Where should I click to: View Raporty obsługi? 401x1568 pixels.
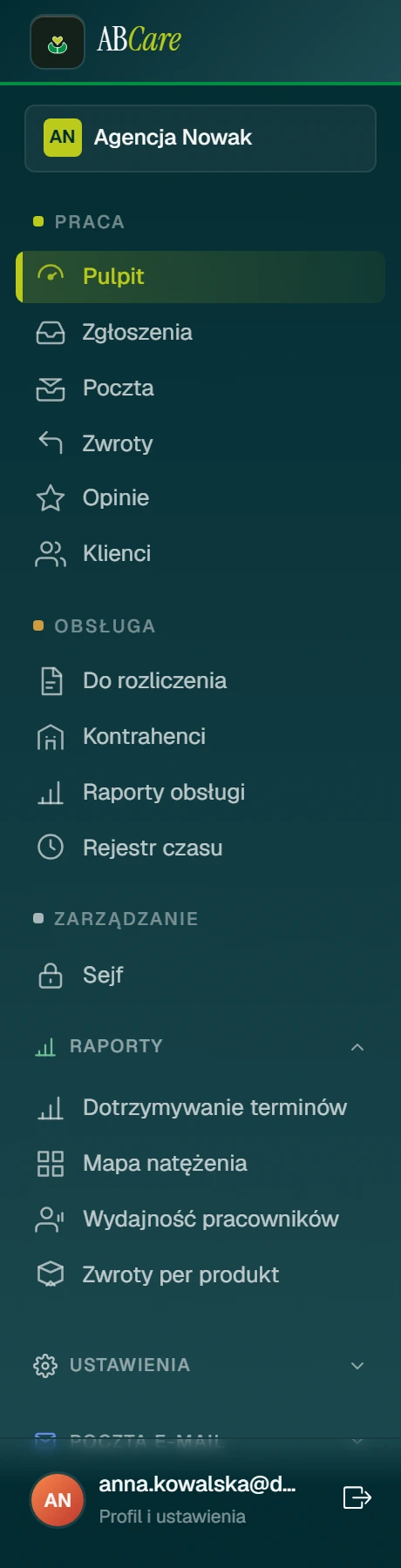pyautogui.click(x=200, y=793)
